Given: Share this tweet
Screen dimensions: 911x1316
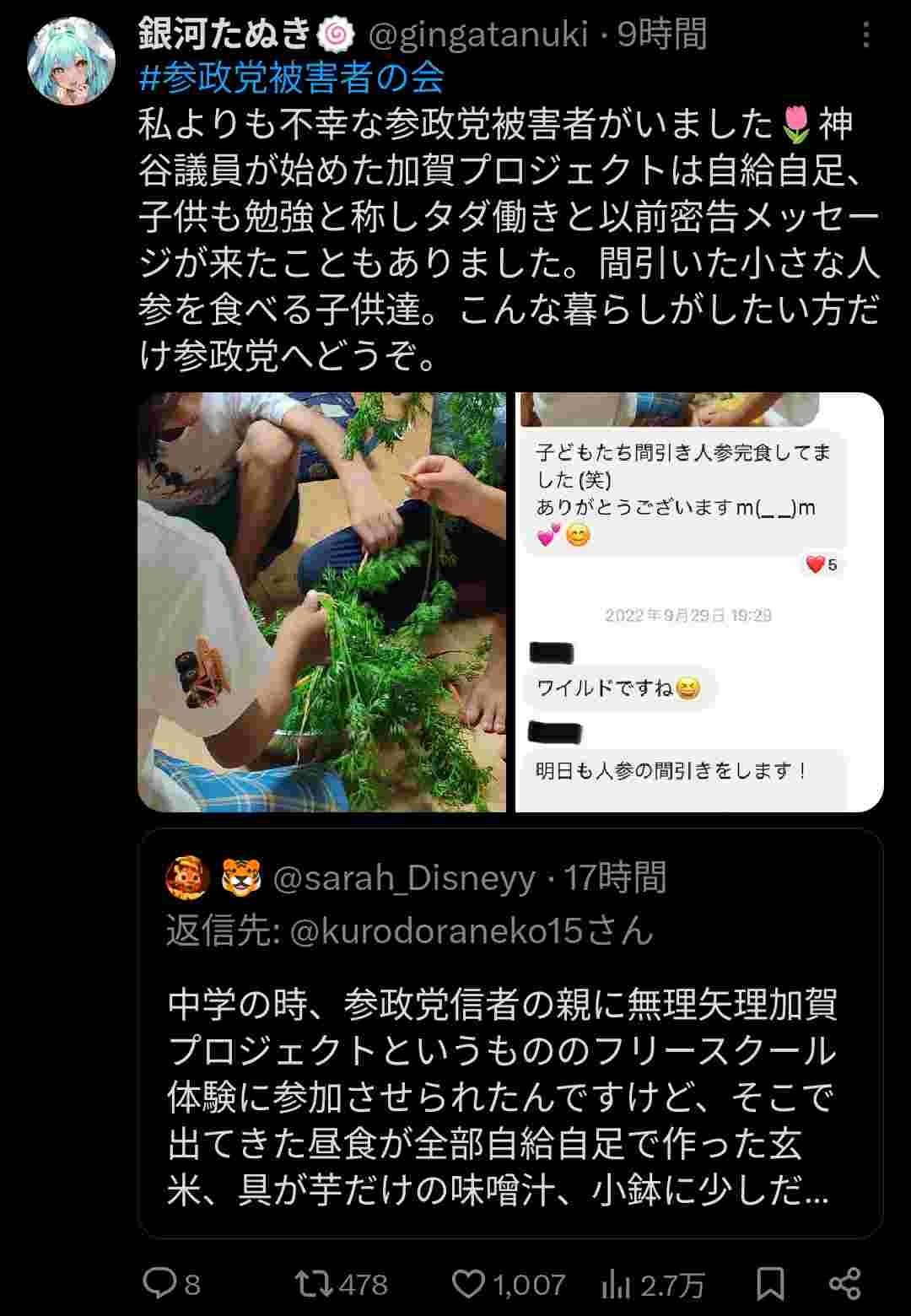Looking at the screenshot, I should coord(844,1283).
